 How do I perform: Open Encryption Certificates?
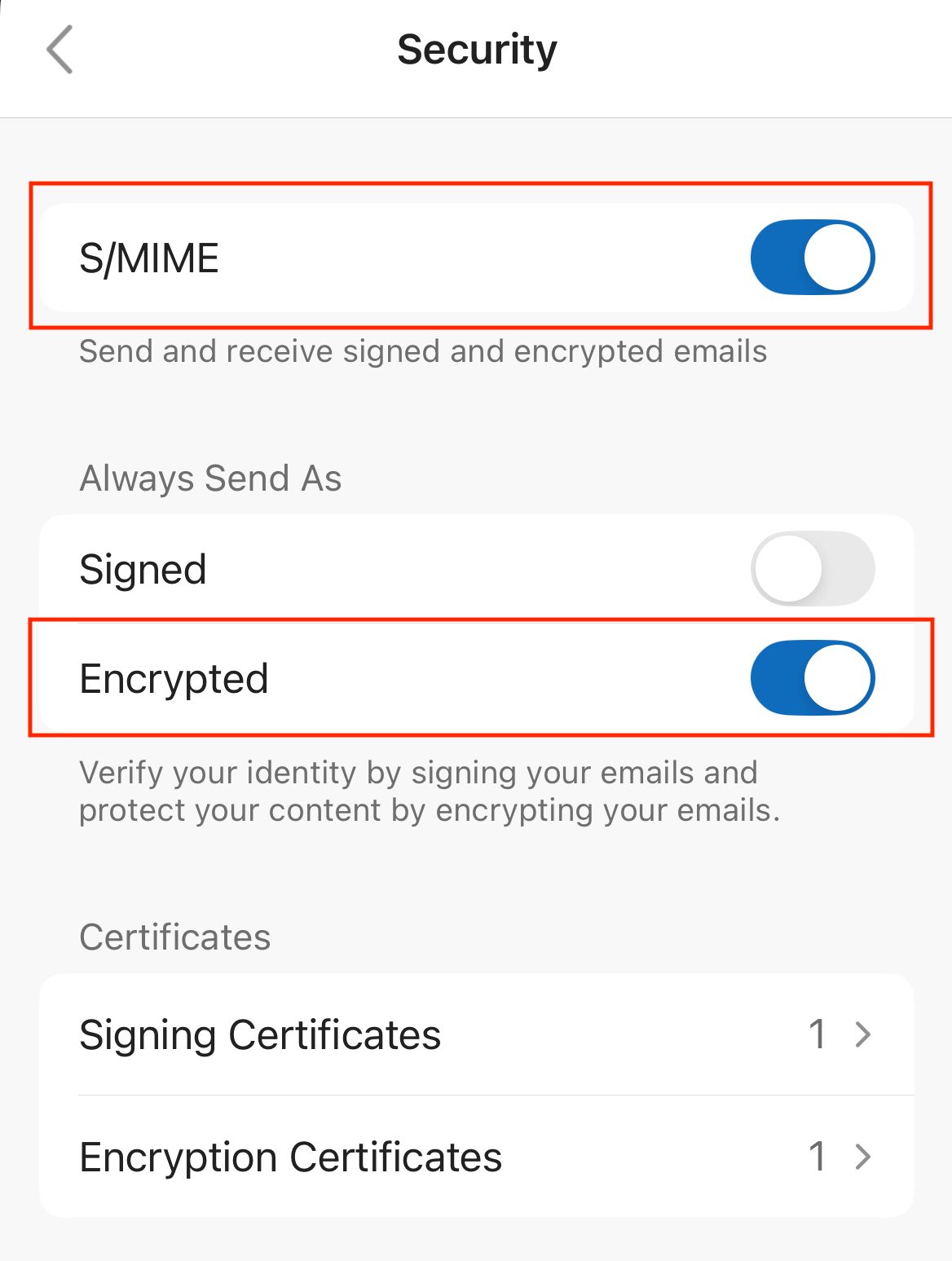pyautogui.click(x=476, y=1157)
